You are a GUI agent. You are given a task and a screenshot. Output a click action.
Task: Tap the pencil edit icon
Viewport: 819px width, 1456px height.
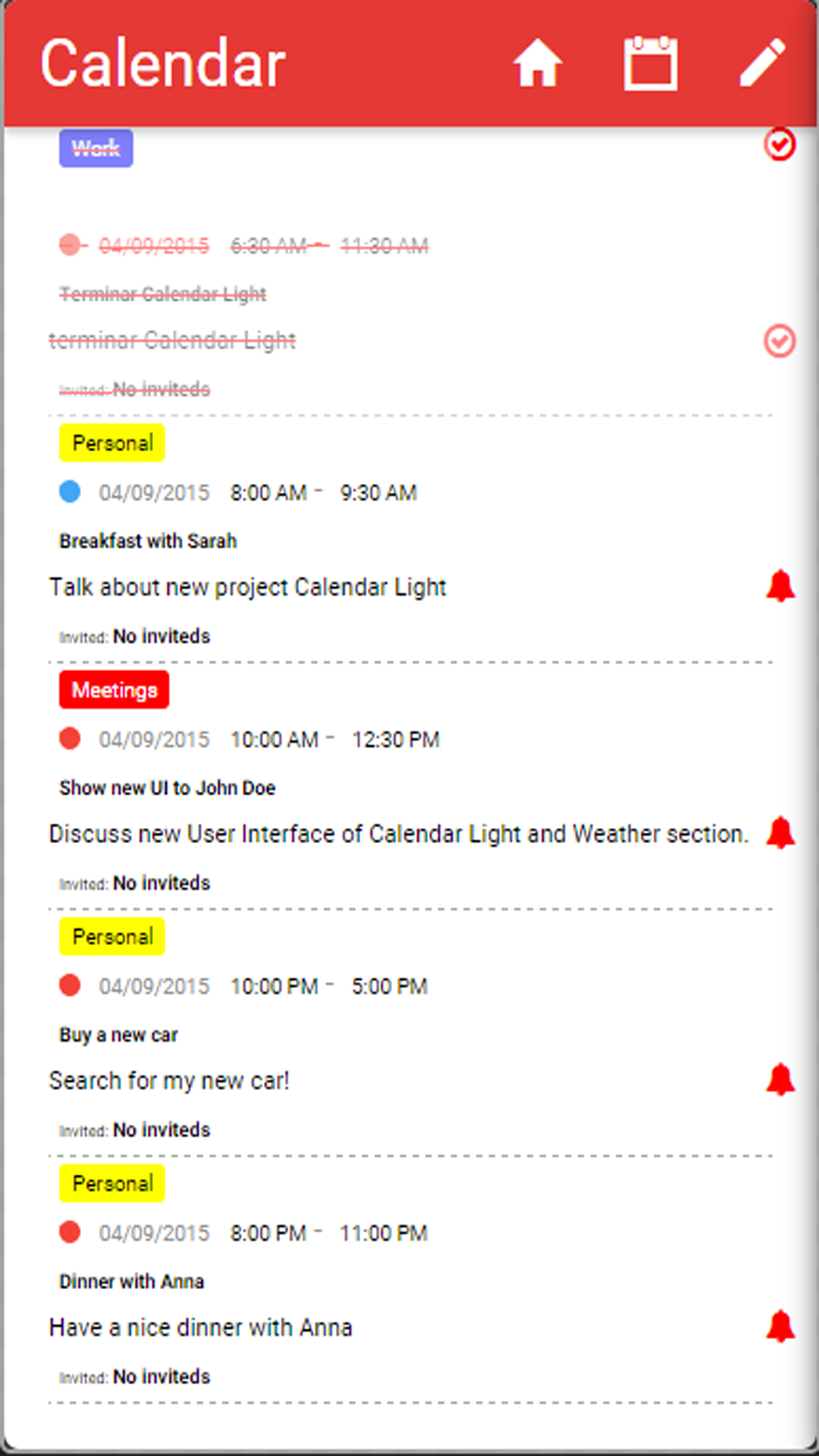(762, 64)
